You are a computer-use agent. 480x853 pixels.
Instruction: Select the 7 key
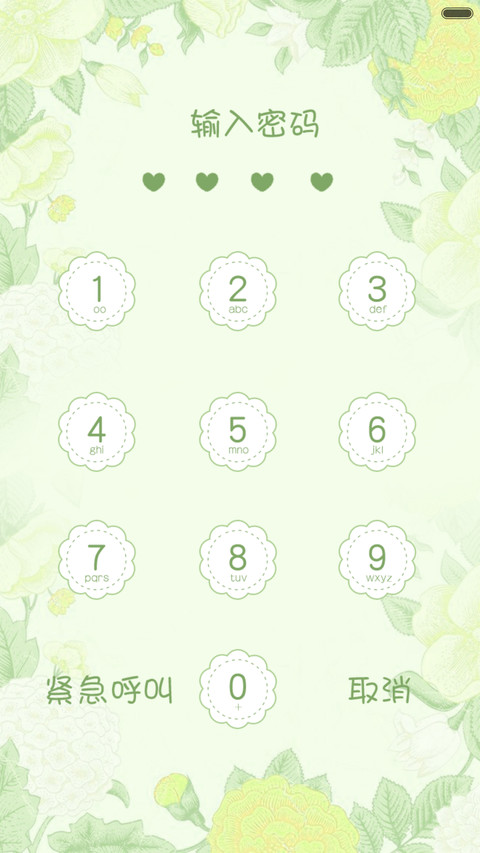(97, 560)
